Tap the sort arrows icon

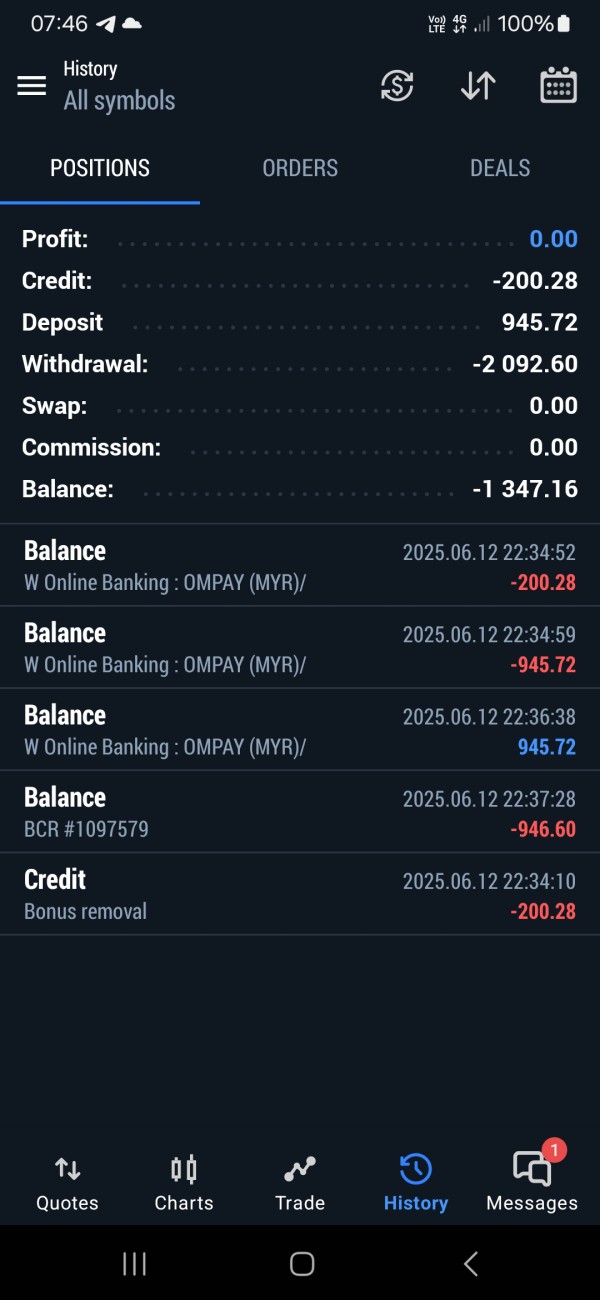[478, 86]
